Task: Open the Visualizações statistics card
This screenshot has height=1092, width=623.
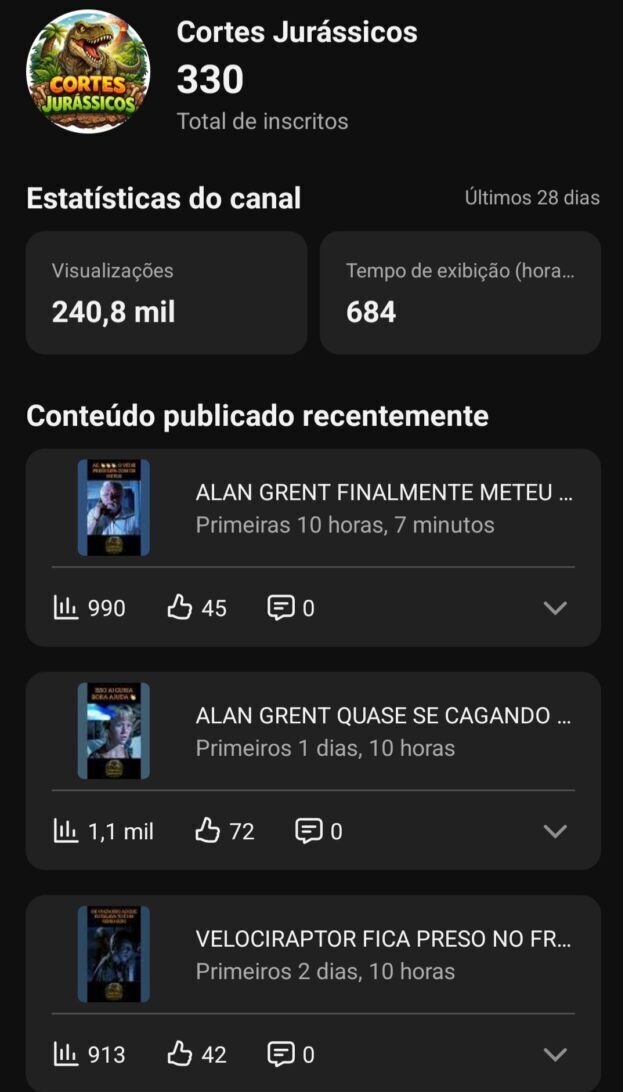Action: pos(166,293)
